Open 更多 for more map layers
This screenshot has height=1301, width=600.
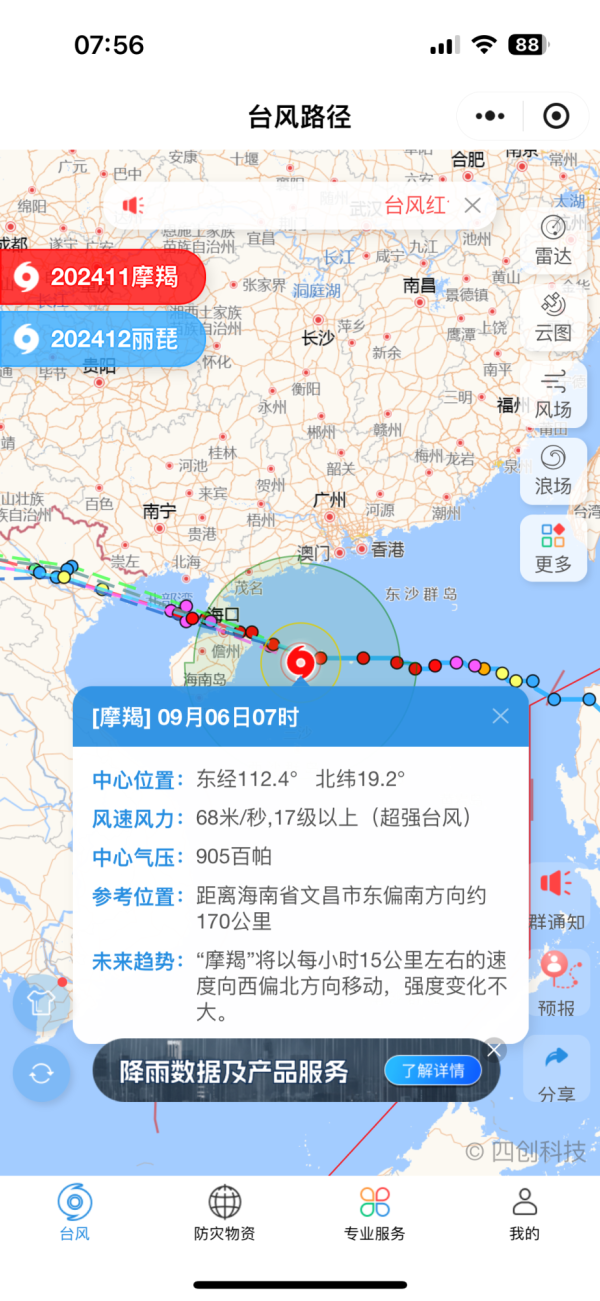[553, 548]
